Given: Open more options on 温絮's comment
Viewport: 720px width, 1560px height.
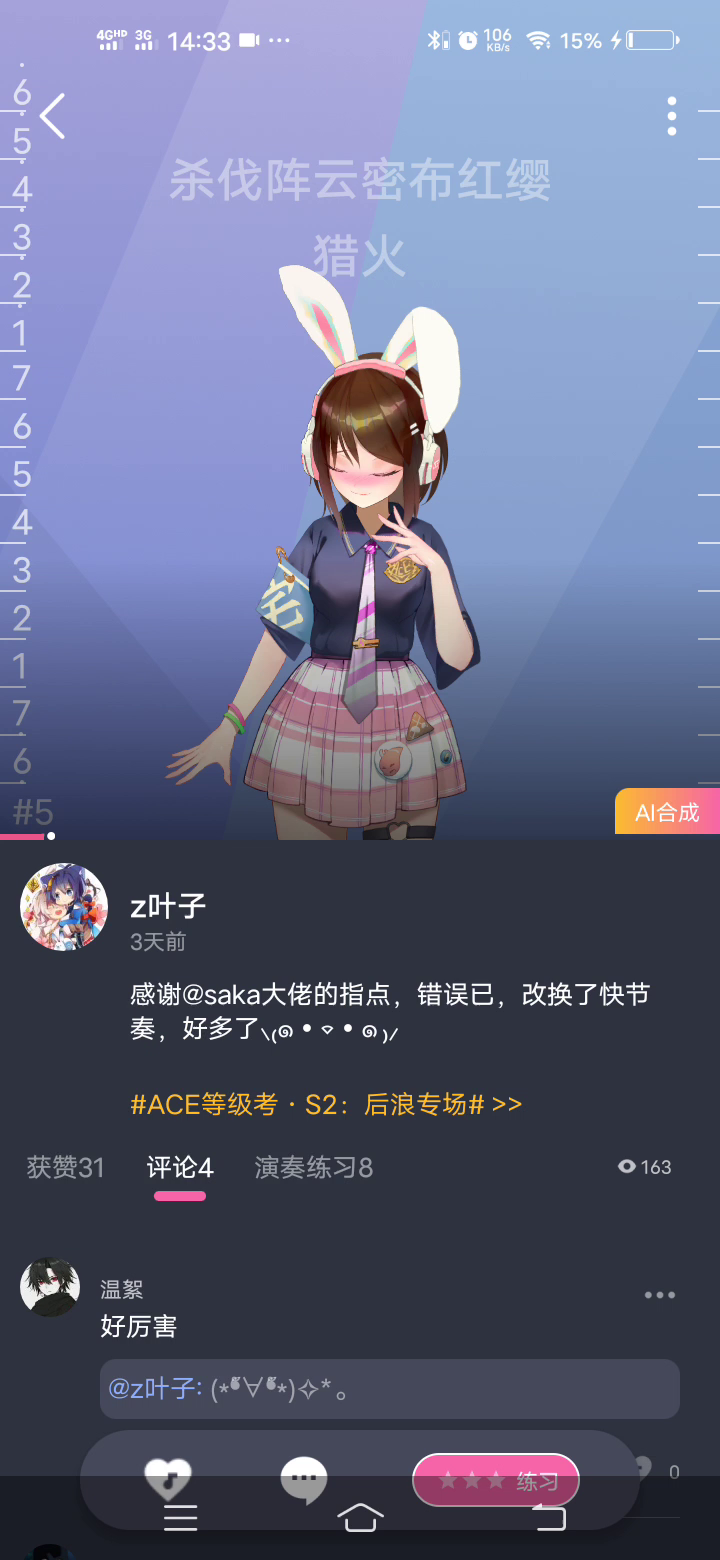Looking at the screenshot, I should (x=660, y=1295).
